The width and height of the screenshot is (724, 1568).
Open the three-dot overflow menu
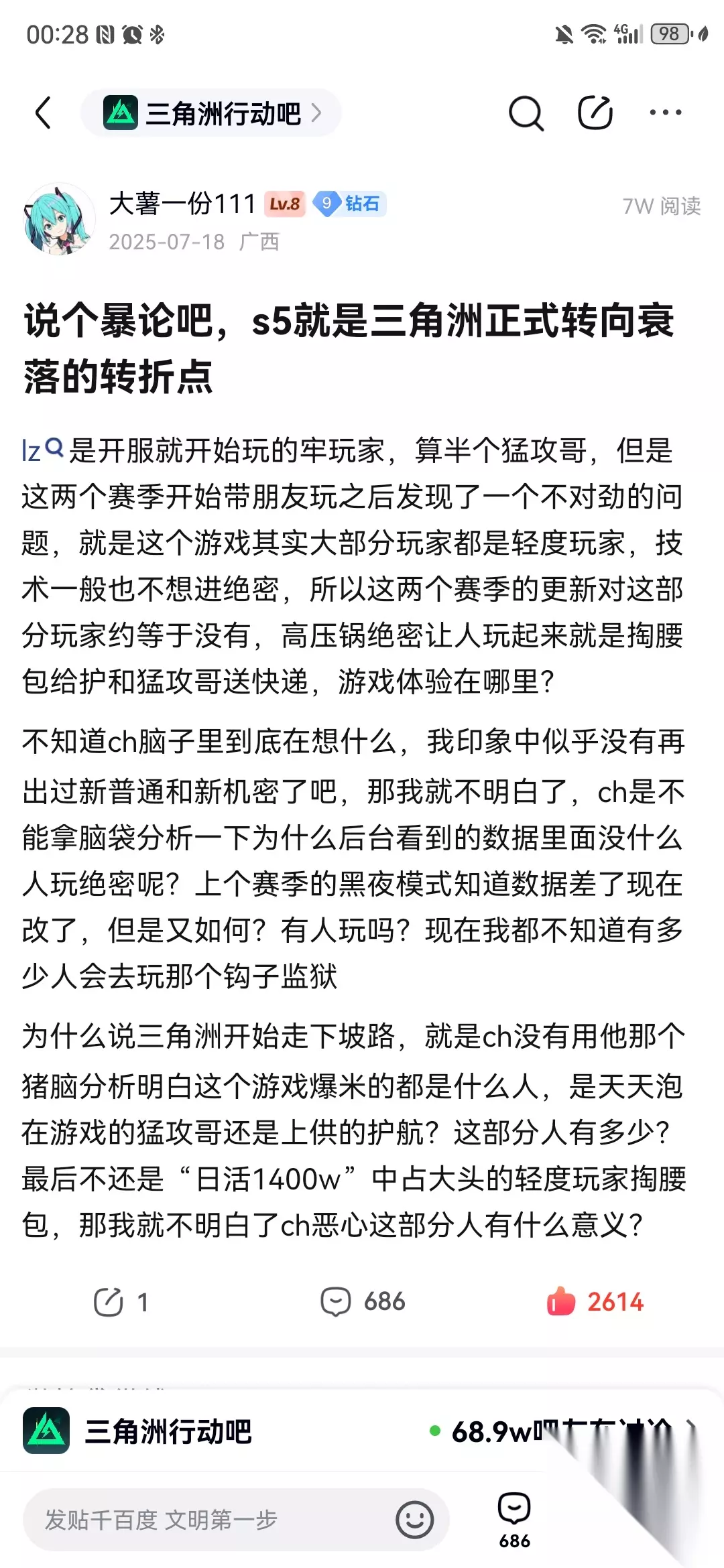tap(666, 113)
